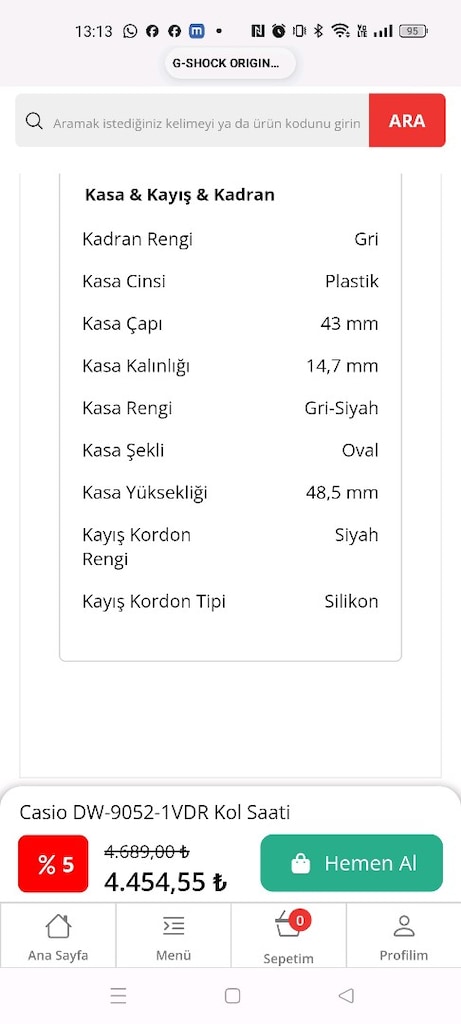Open the Menü tab

[x=174, y=936]
